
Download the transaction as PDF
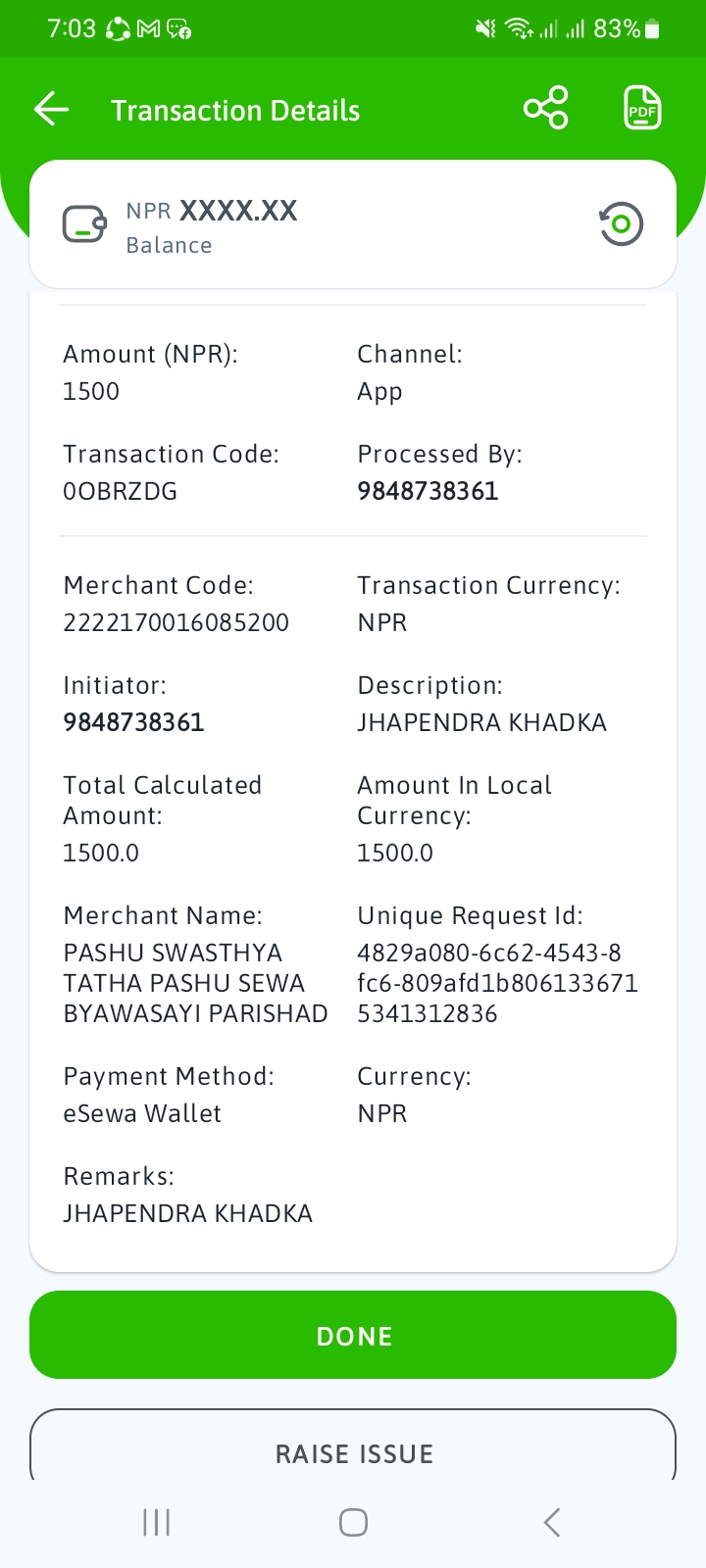(642, 108)
